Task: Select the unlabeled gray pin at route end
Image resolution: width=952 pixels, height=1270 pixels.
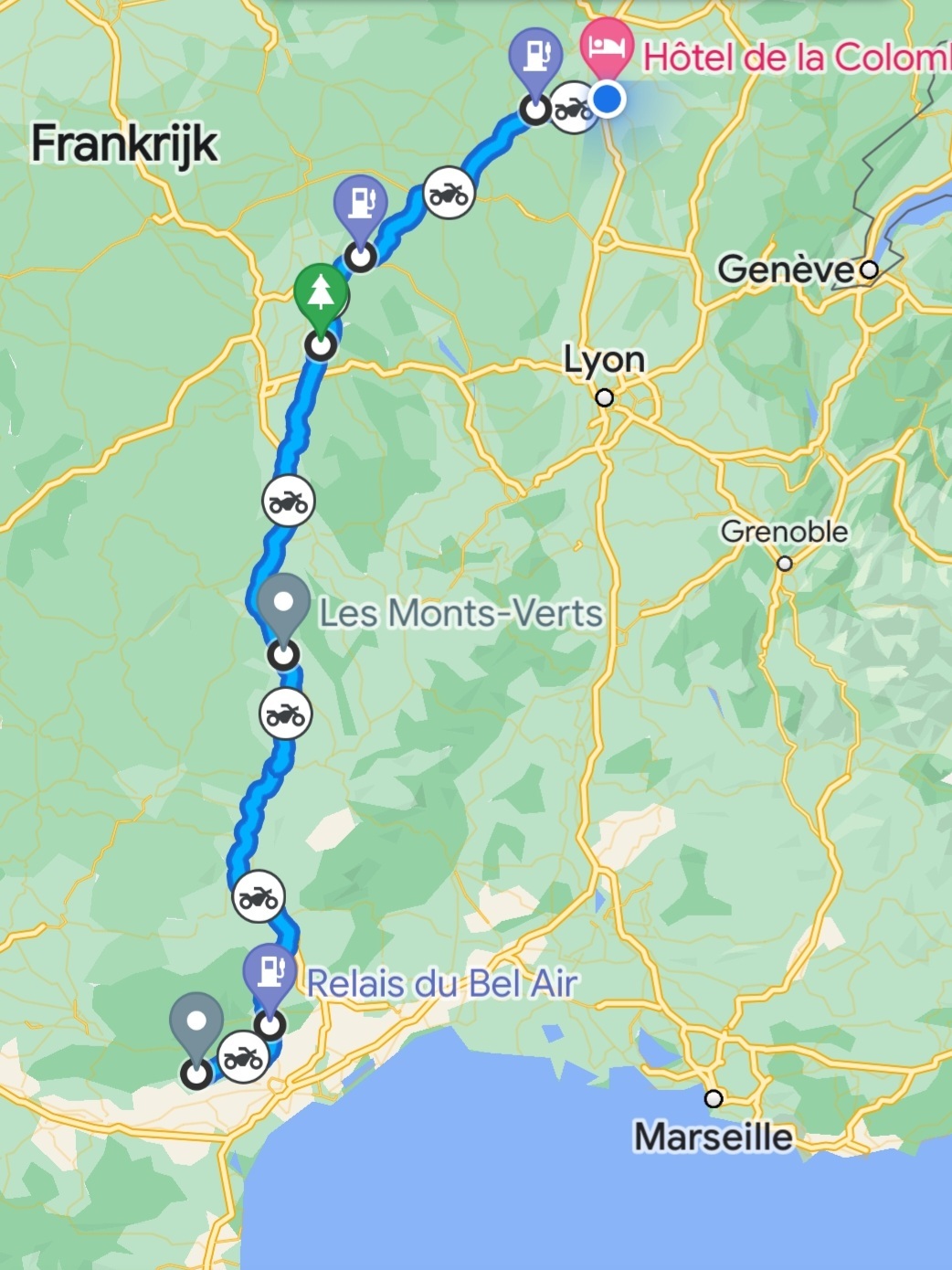Action: [x=196, y=1025]
